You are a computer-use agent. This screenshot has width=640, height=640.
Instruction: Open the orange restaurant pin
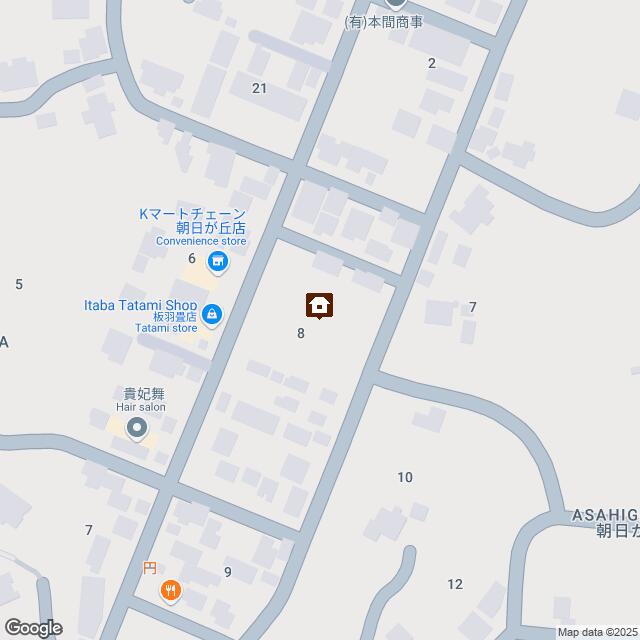tap(171, 592)
